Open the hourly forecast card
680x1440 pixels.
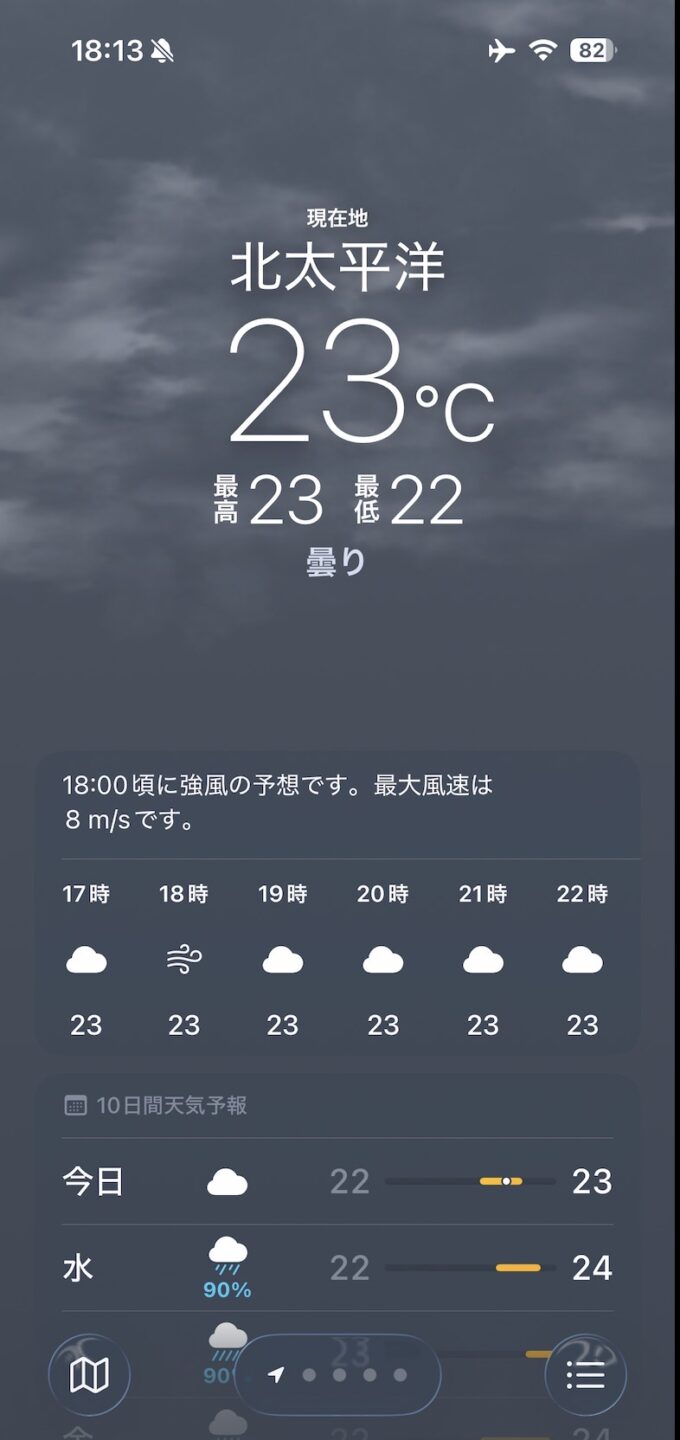point(337,960)
